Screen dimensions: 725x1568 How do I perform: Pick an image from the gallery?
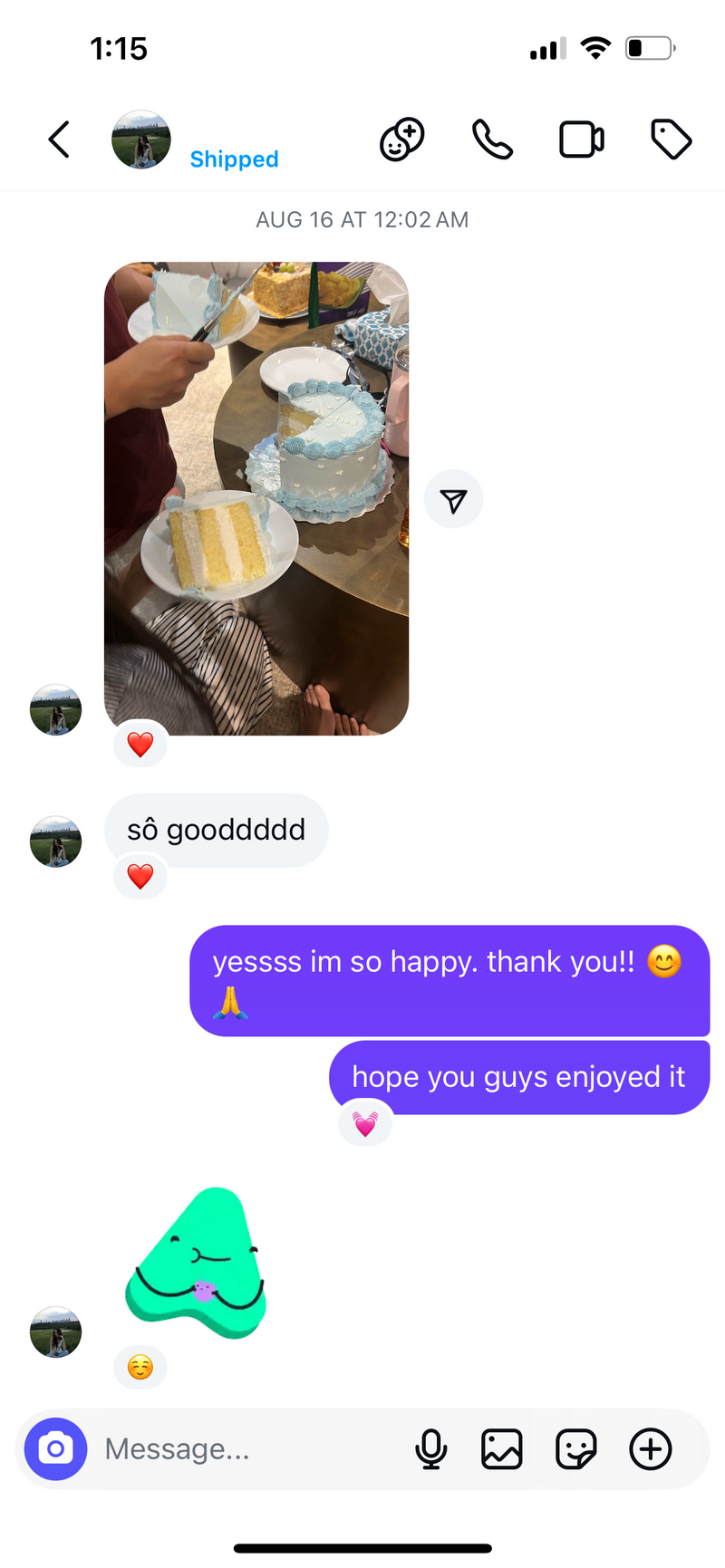point(501,1448)
